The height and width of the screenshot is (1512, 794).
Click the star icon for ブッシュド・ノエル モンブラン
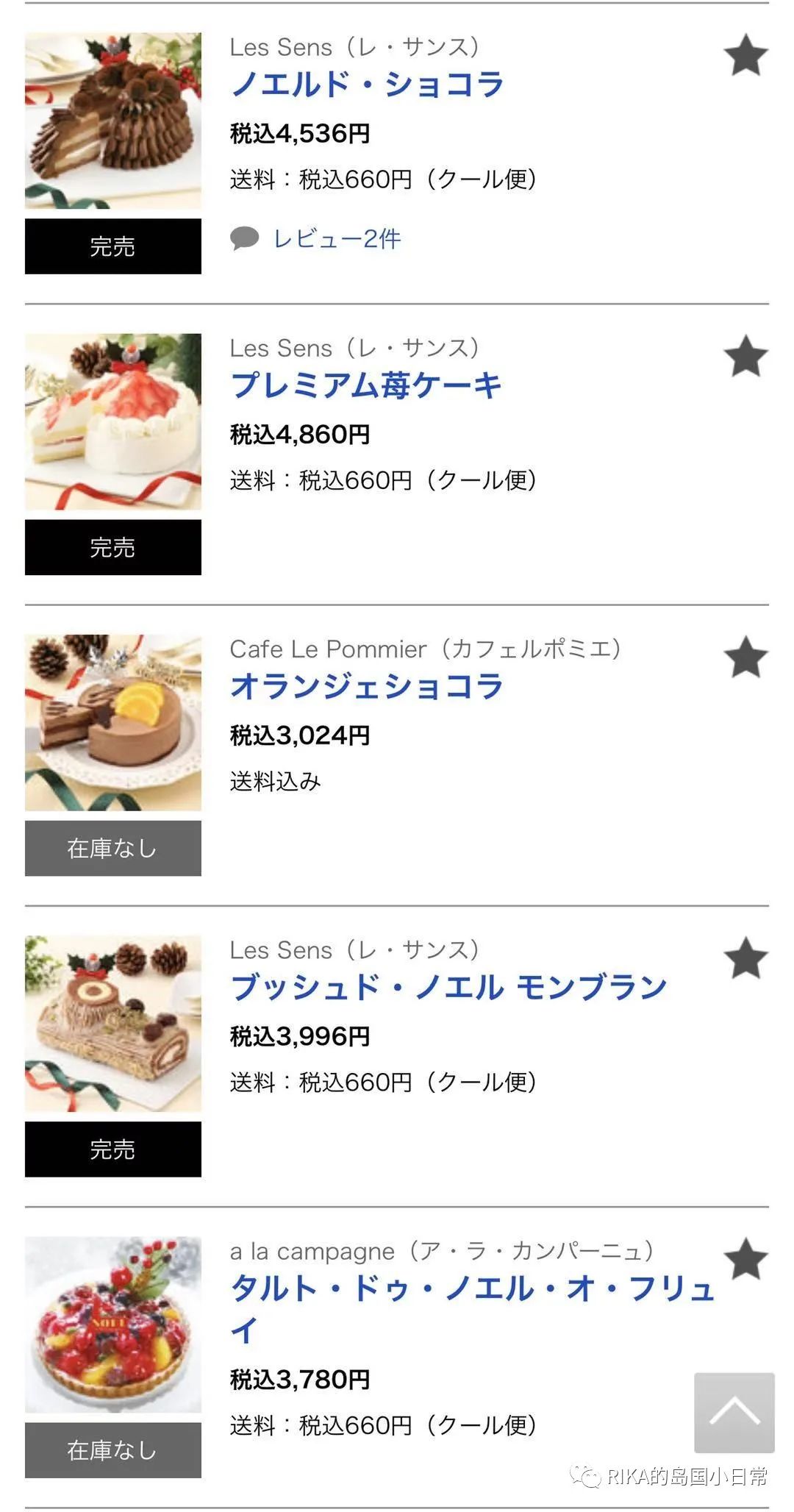(x=745, y=958)
